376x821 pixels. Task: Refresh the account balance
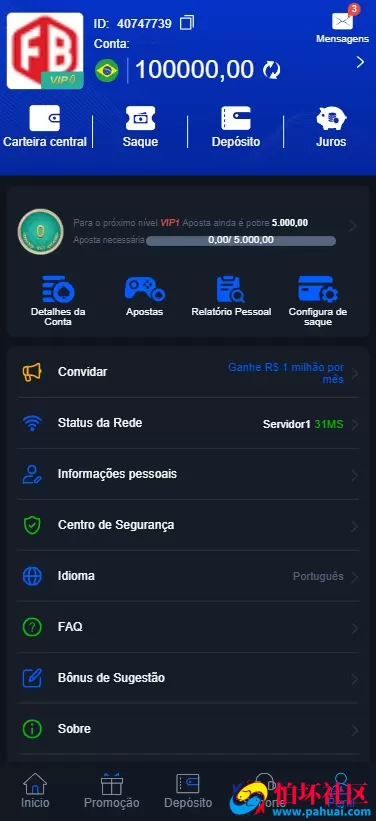272,70
